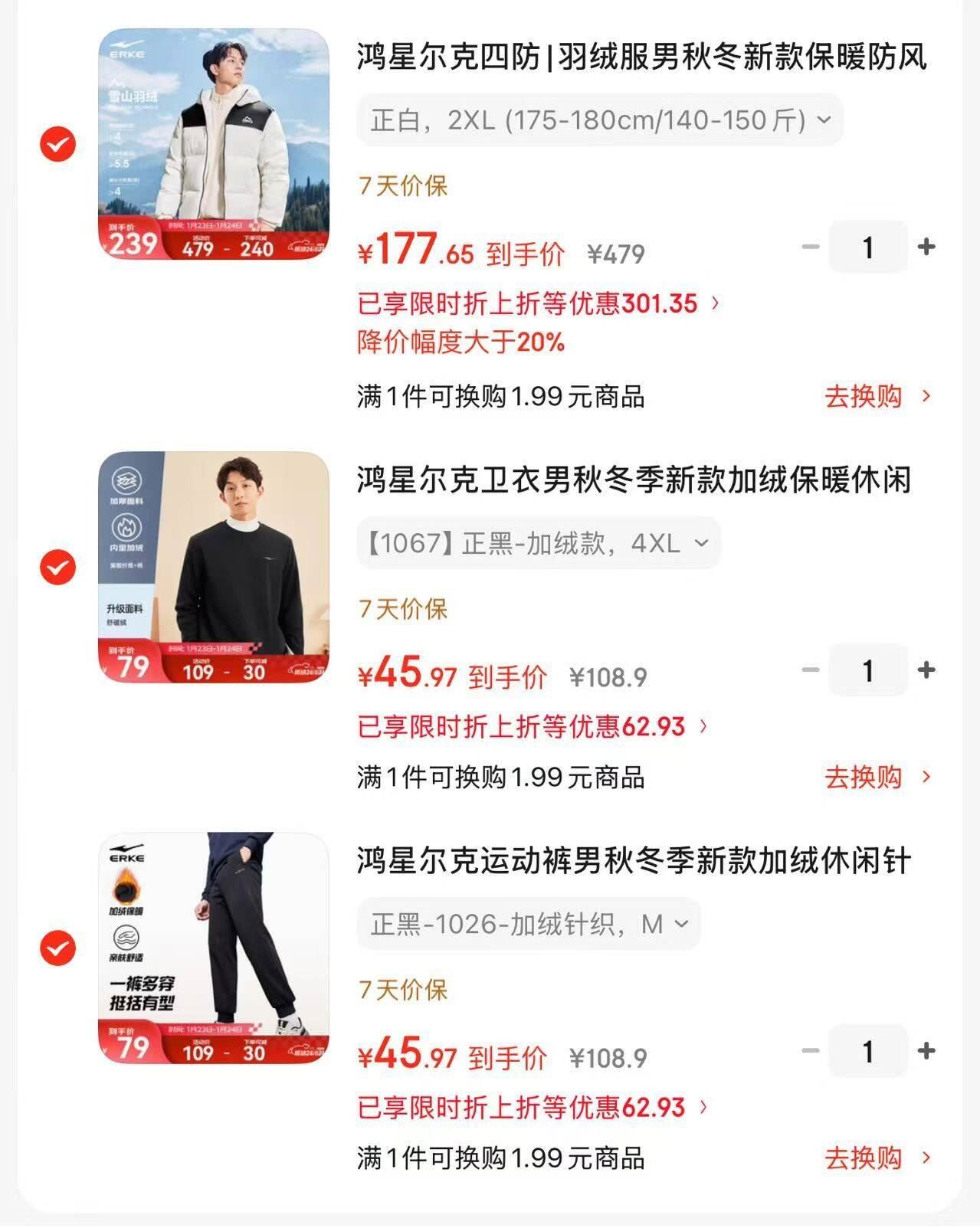The image size is (980, 1228).
Task: Increase quantity of the 羽绒服 jacket
Action: point(926,247)
